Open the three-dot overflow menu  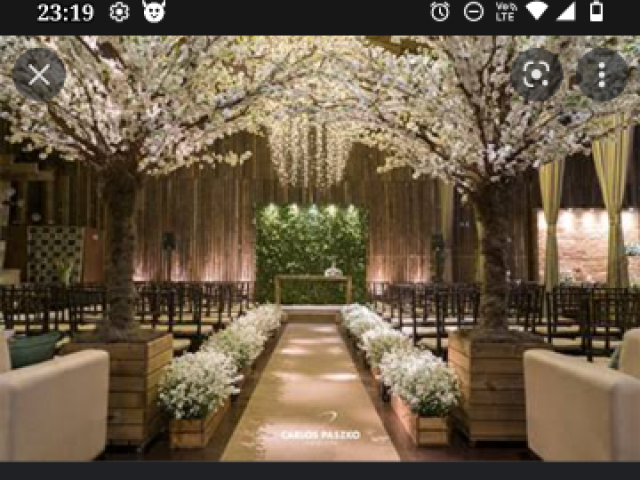point(603,75)
